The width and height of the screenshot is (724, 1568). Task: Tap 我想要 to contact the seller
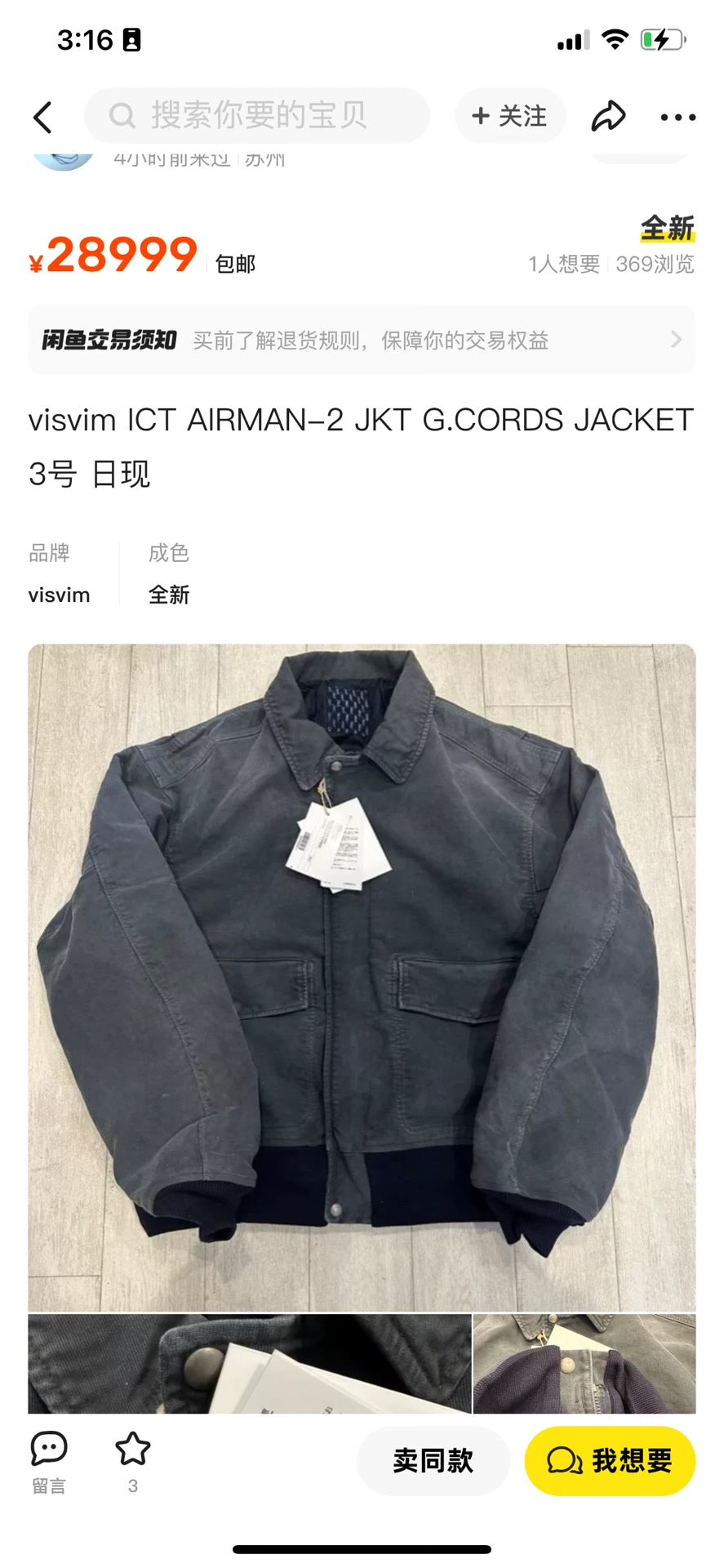tap(610, 1461)
